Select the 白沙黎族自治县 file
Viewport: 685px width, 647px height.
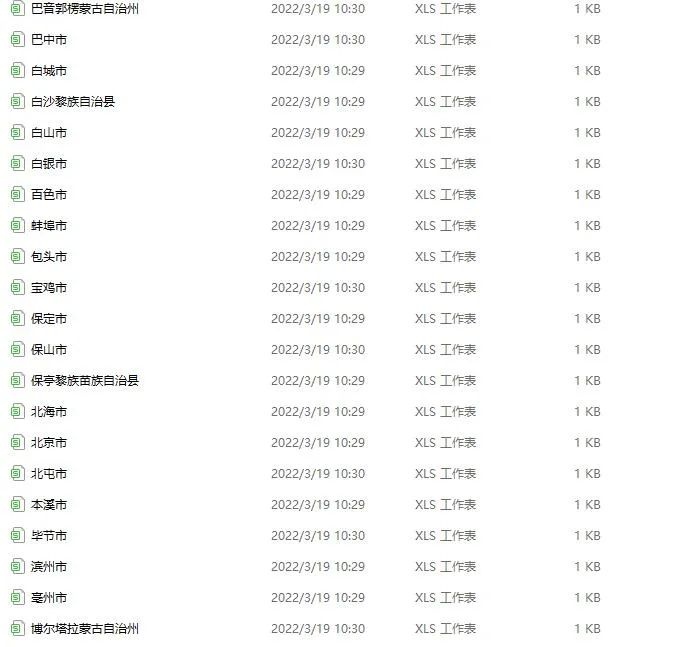coord(73,102)
